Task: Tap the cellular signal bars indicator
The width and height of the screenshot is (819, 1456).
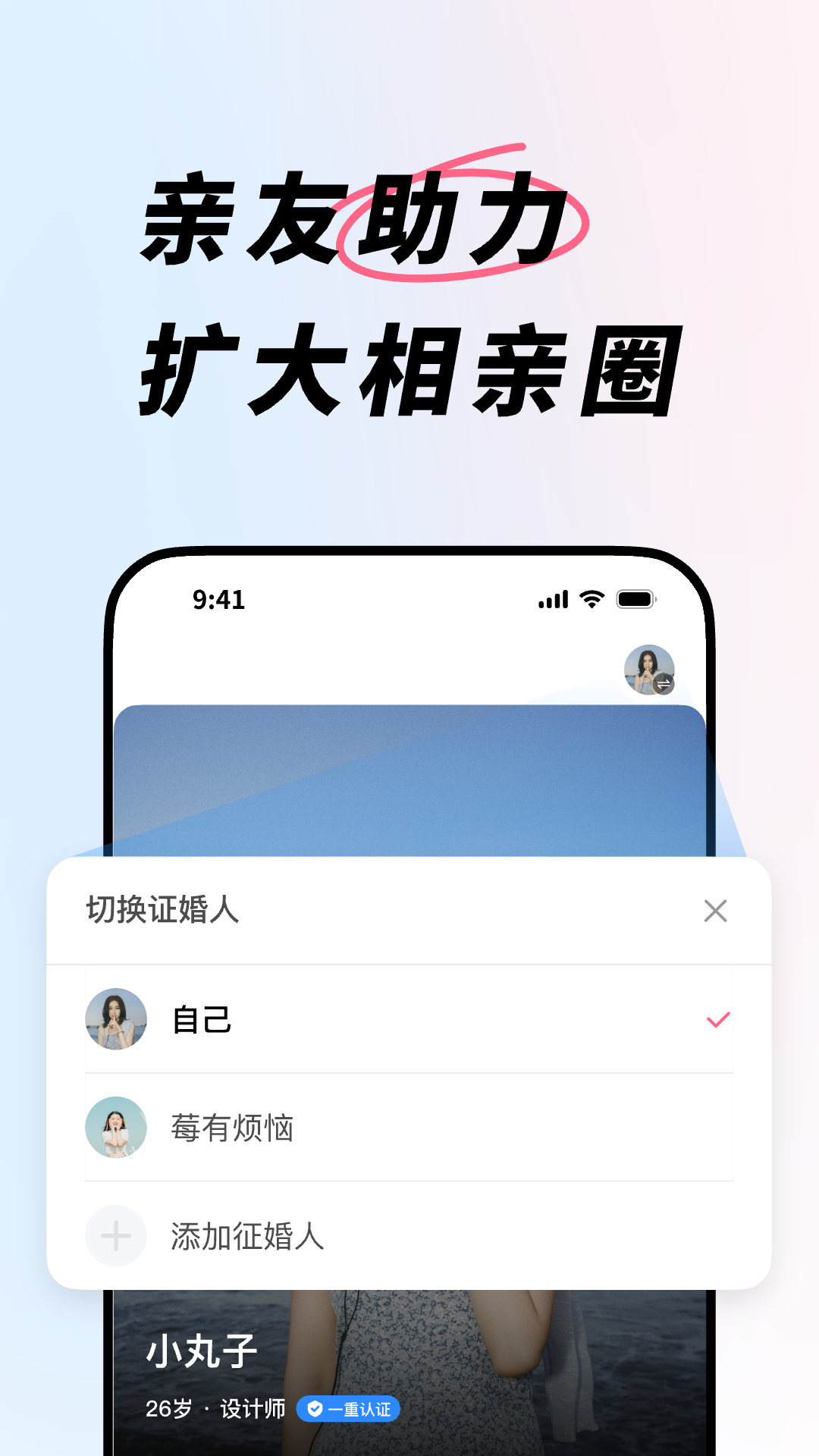Action: 553,599
